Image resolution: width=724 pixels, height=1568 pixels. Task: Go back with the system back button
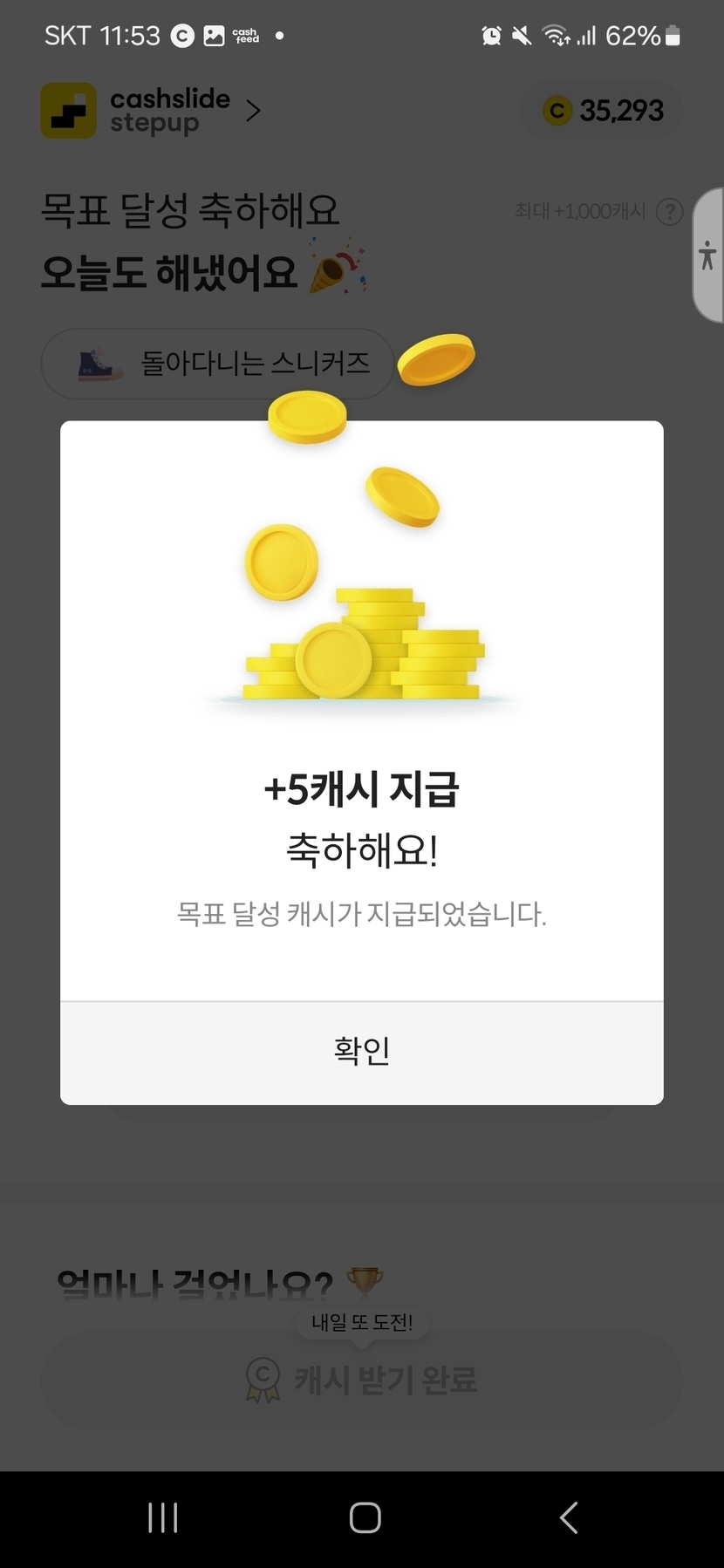[x=569, y=1517]
